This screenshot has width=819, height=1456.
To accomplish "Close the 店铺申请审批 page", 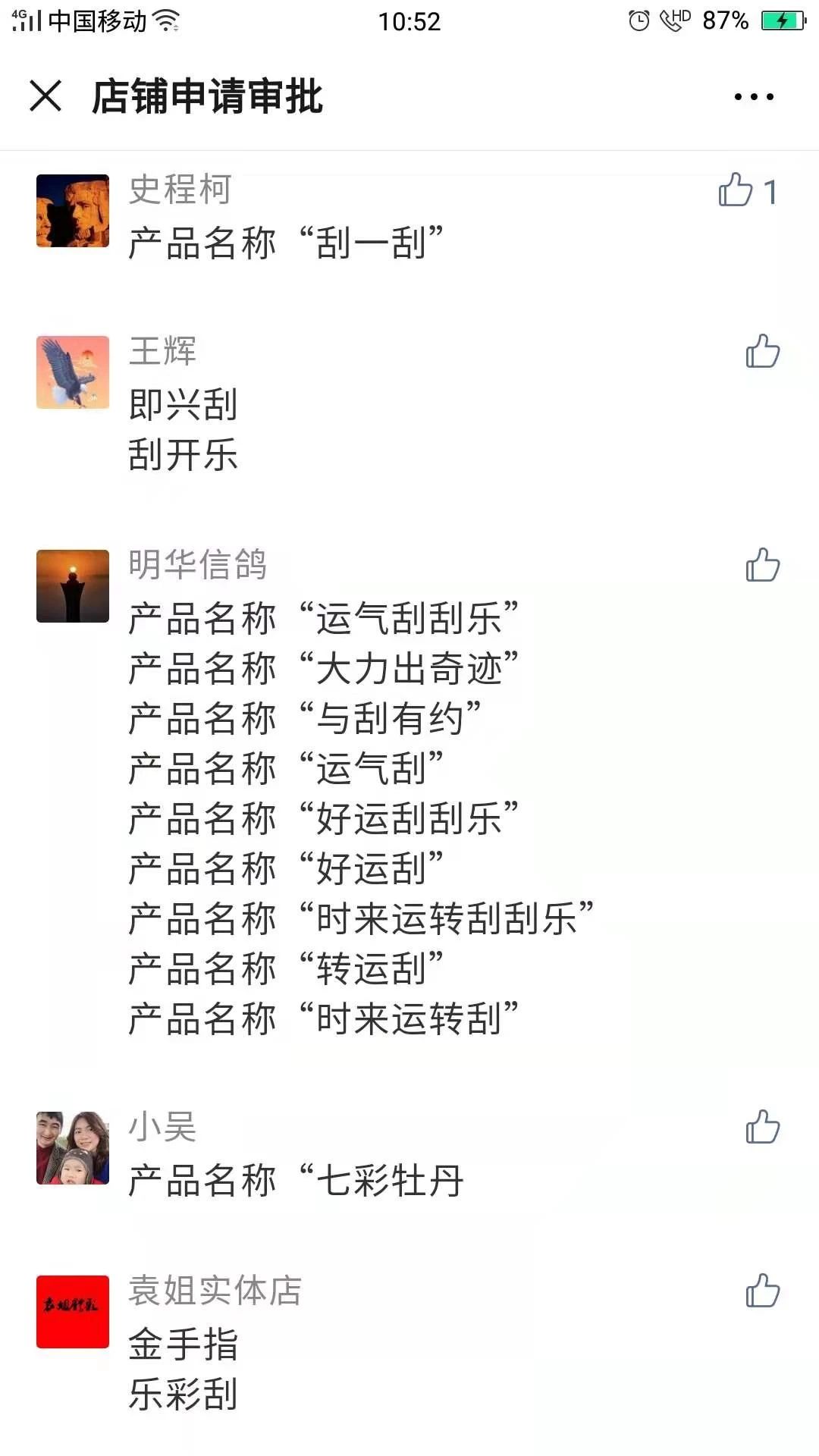I will [45, 96].
